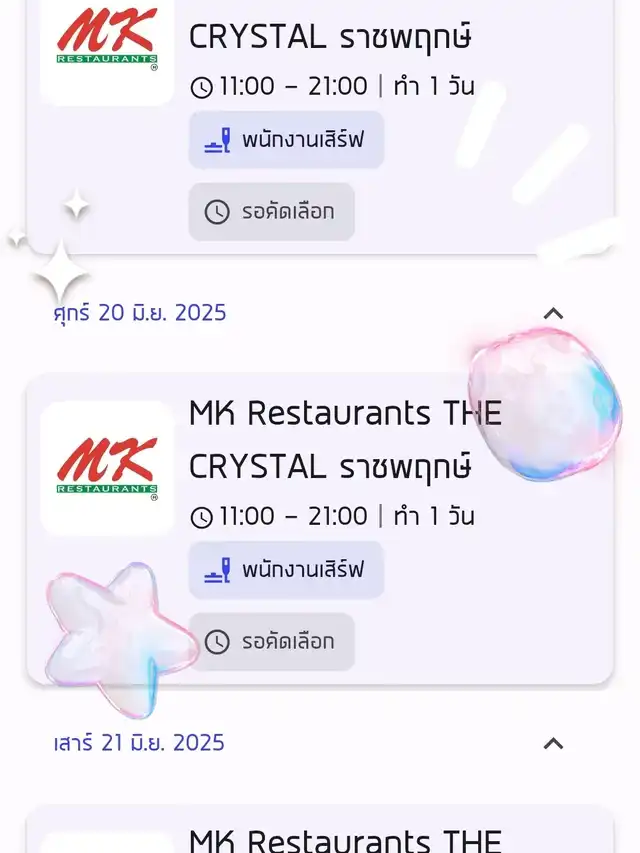
Task: Open the MK Restaurants job under เสาร์ 21 มิ.ย.
Action: coord(345,838)
